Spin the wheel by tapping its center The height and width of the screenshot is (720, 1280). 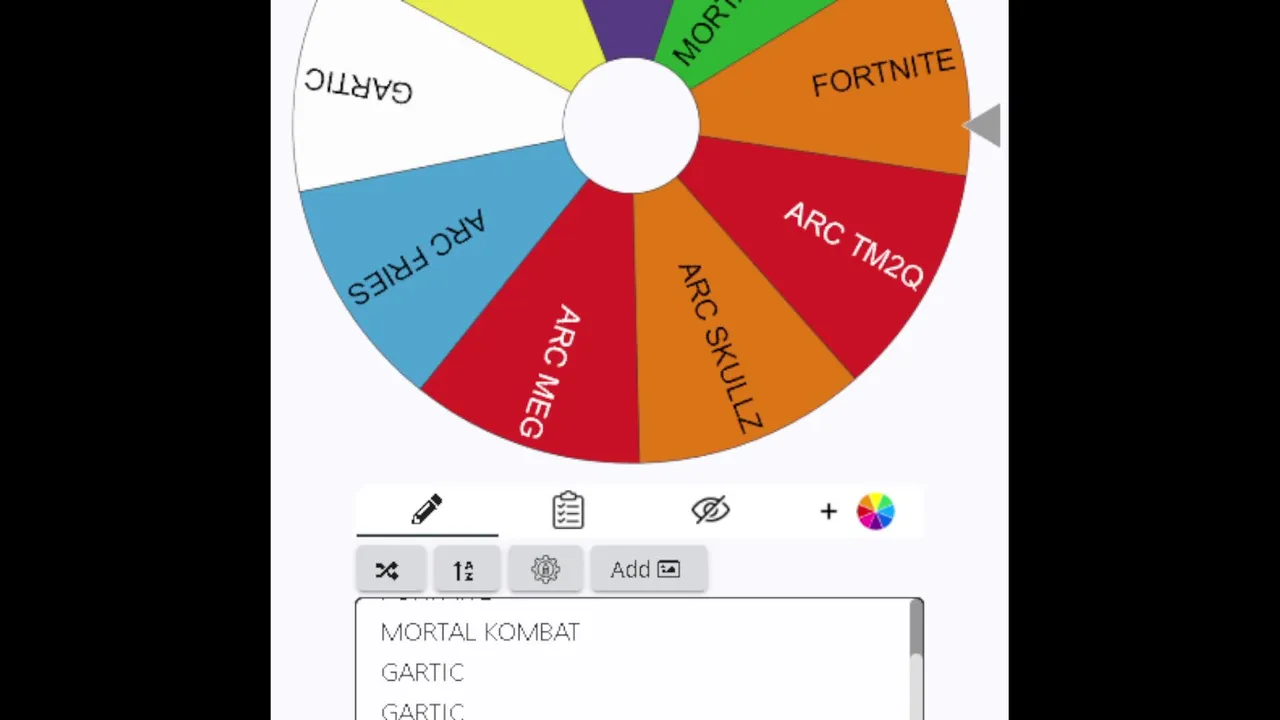[631, 126]
